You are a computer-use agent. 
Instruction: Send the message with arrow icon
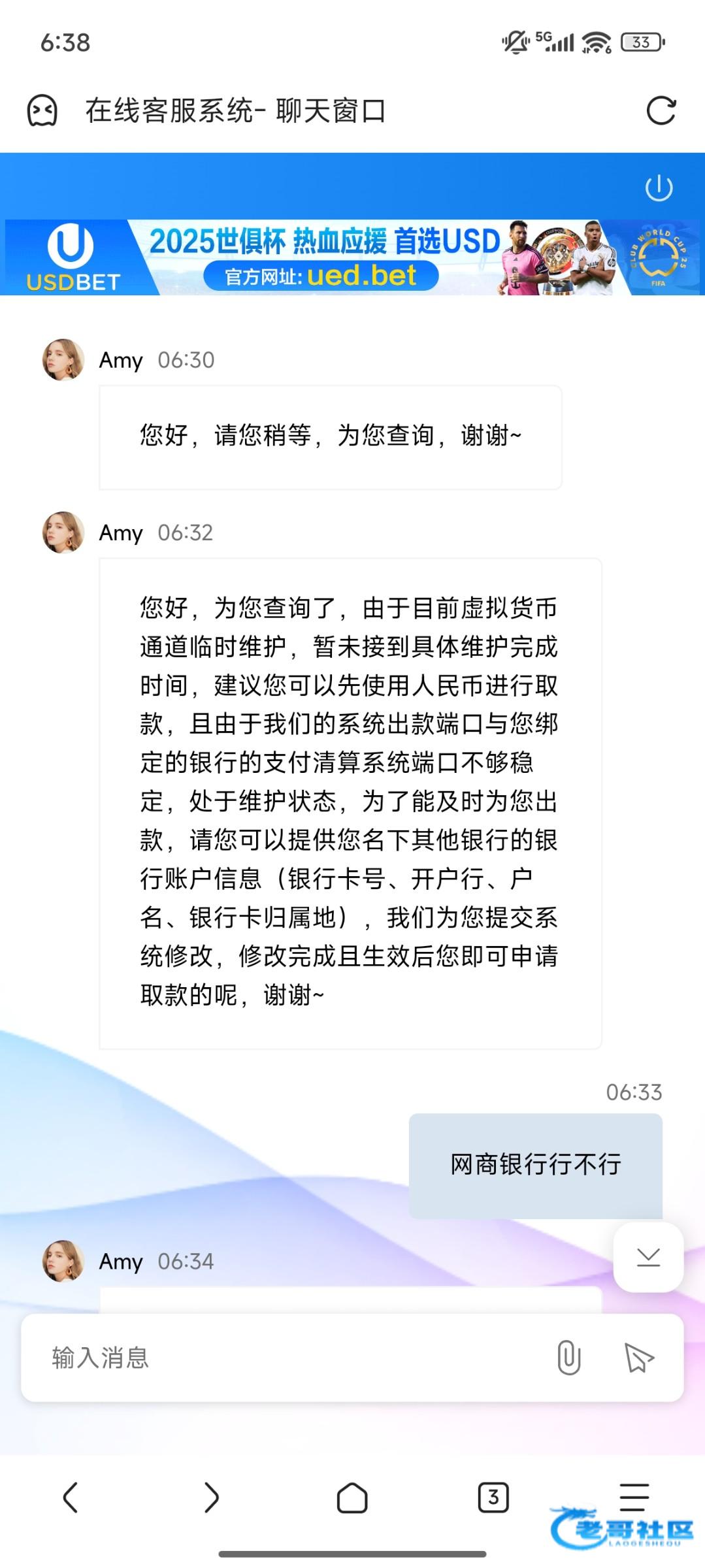point(638,1358)
